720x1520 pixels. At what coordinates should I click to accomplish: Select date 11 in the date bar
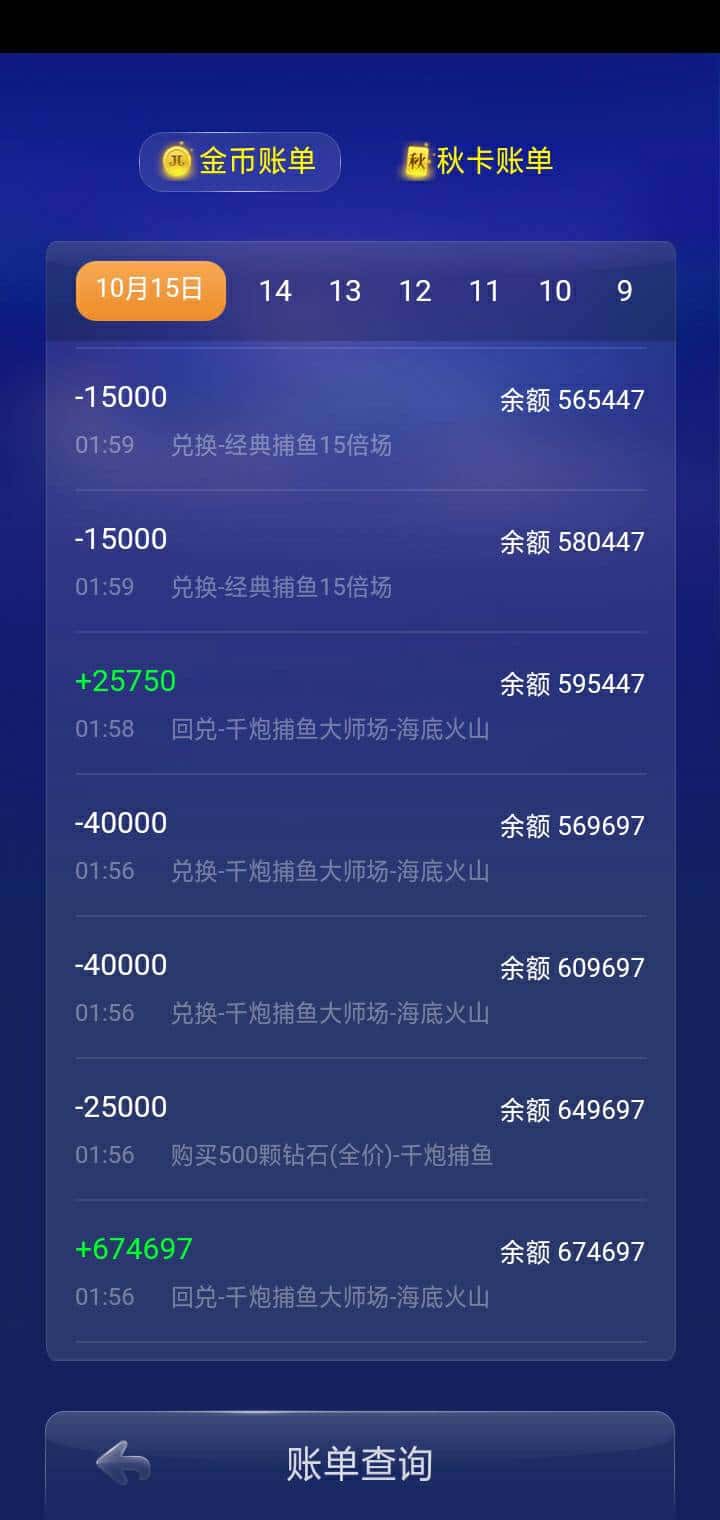pos(485,290)
